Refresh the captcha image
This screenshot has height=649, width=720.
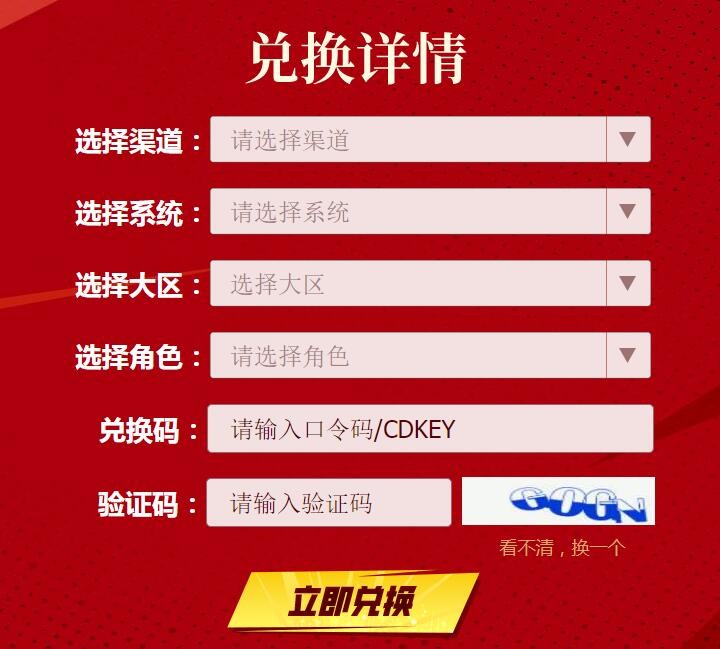point(558,501)
